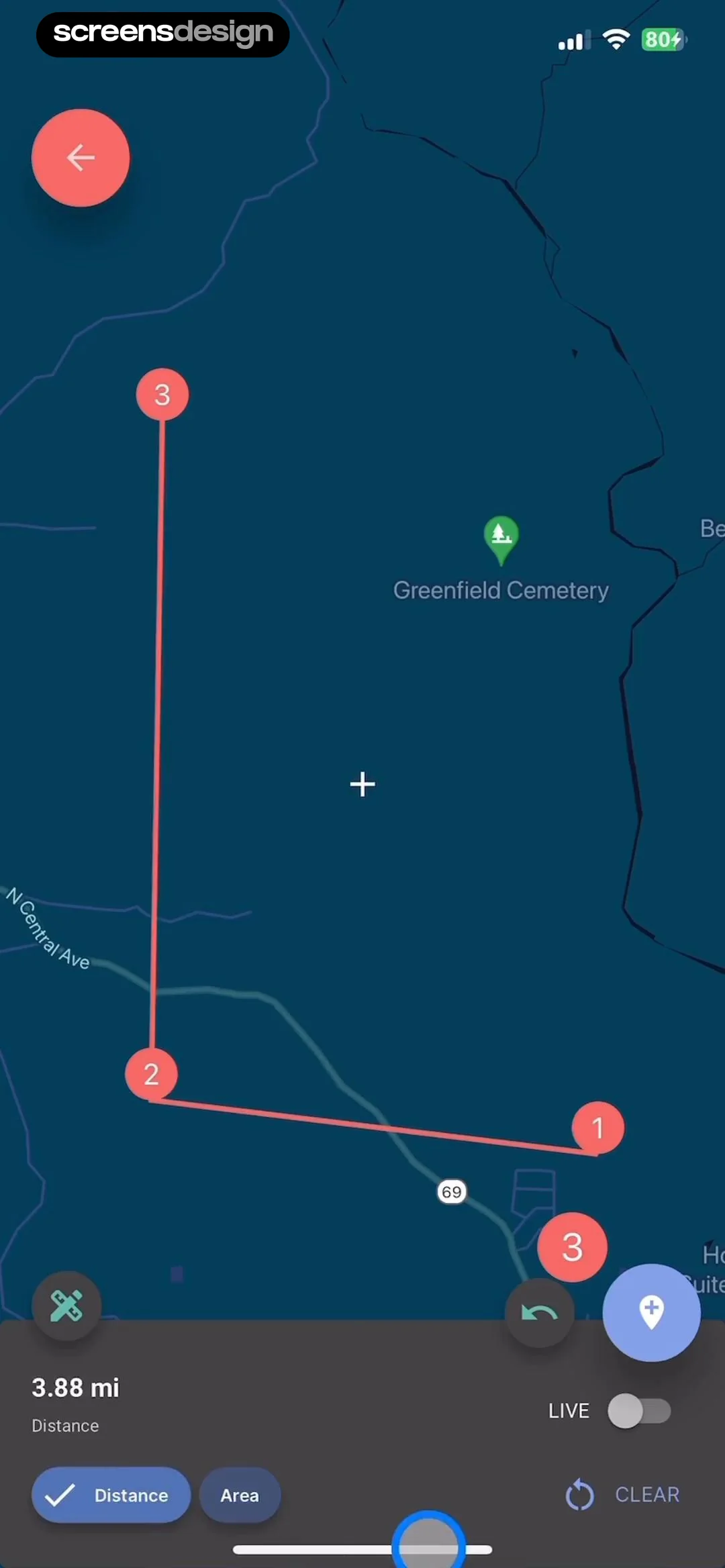Switch to Area measurement mode
This screenshot has width=725, height=1568.
(x=240, y=1495)
